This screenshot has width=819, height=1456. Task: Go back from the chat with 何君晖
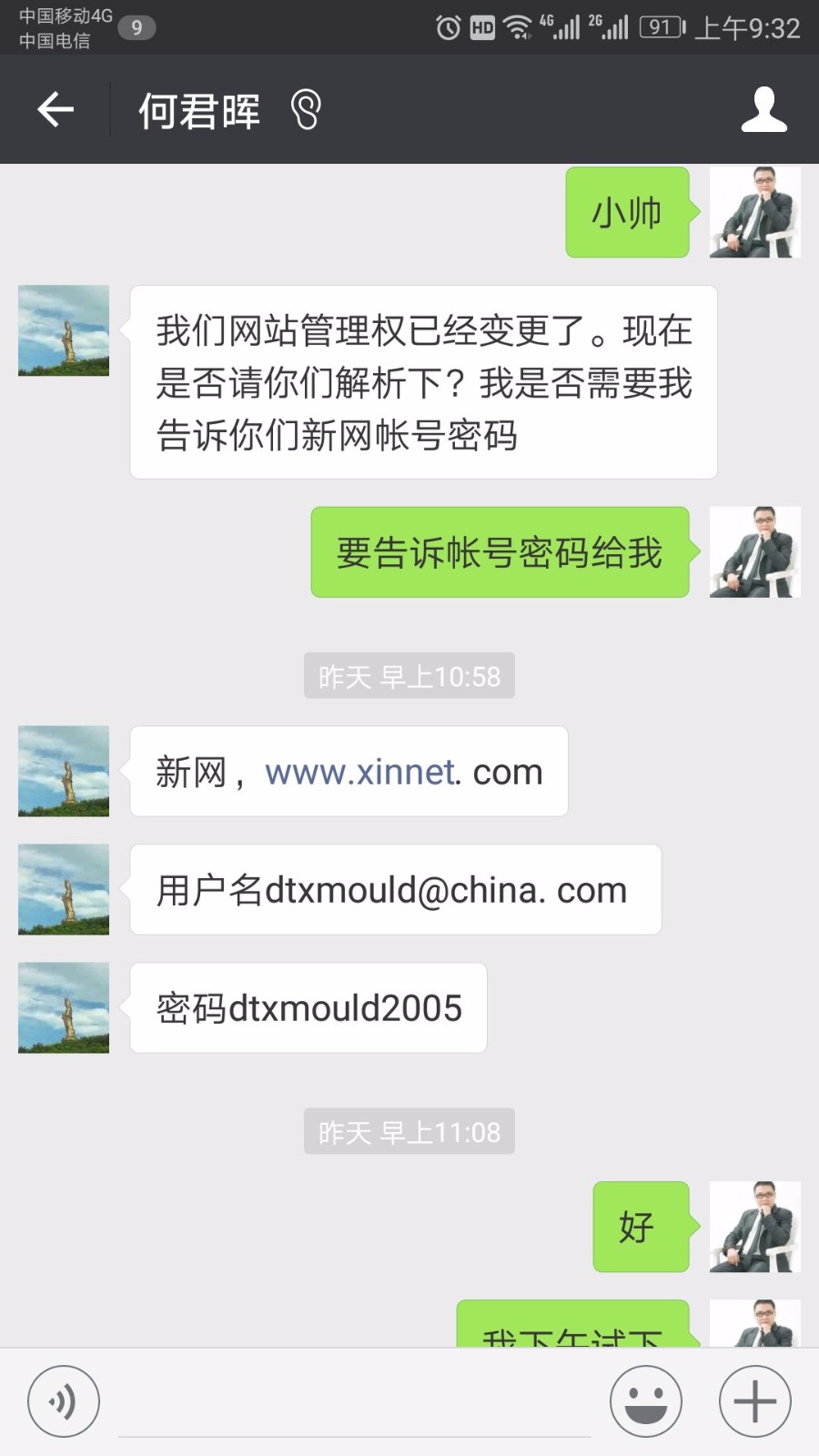(56, 110)
